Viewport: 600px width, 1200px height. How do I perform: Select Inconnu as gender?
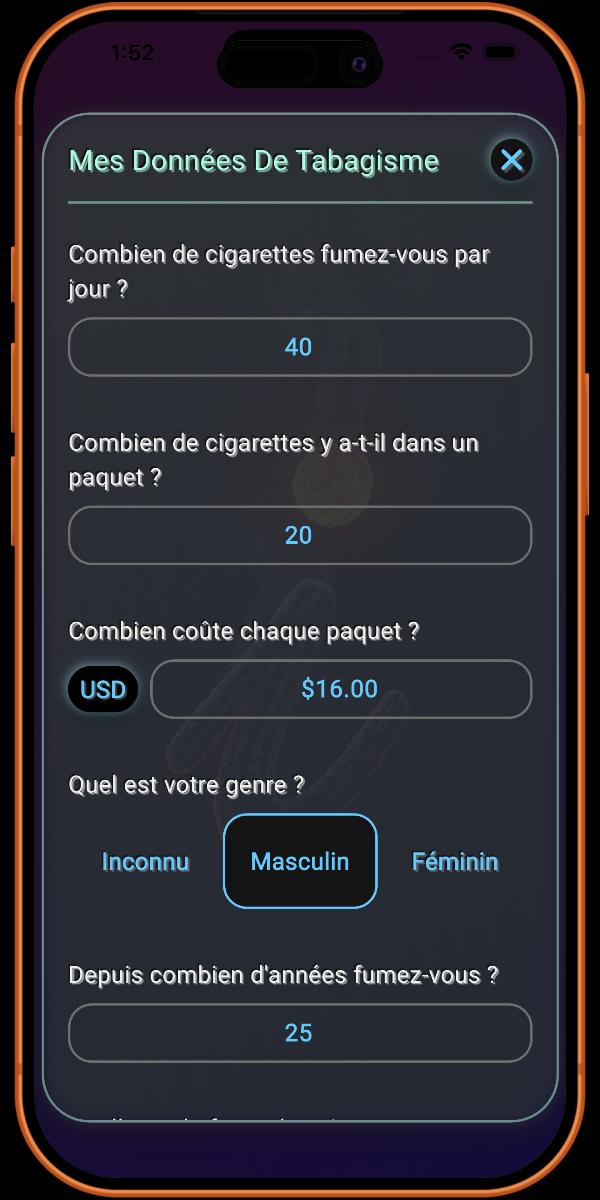[146, 861]
